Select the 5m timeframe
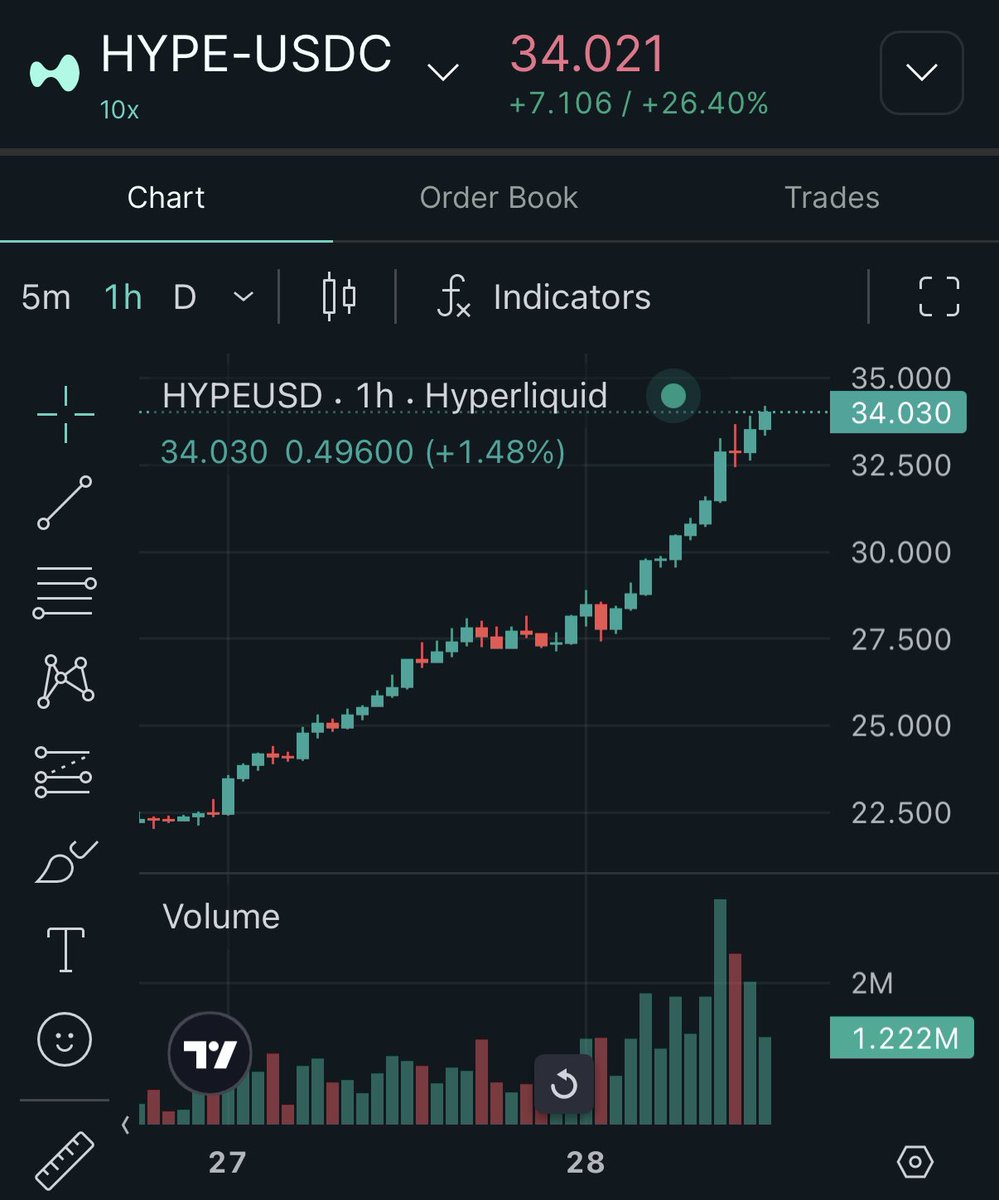999x1200 pixels. click(46, 297)
